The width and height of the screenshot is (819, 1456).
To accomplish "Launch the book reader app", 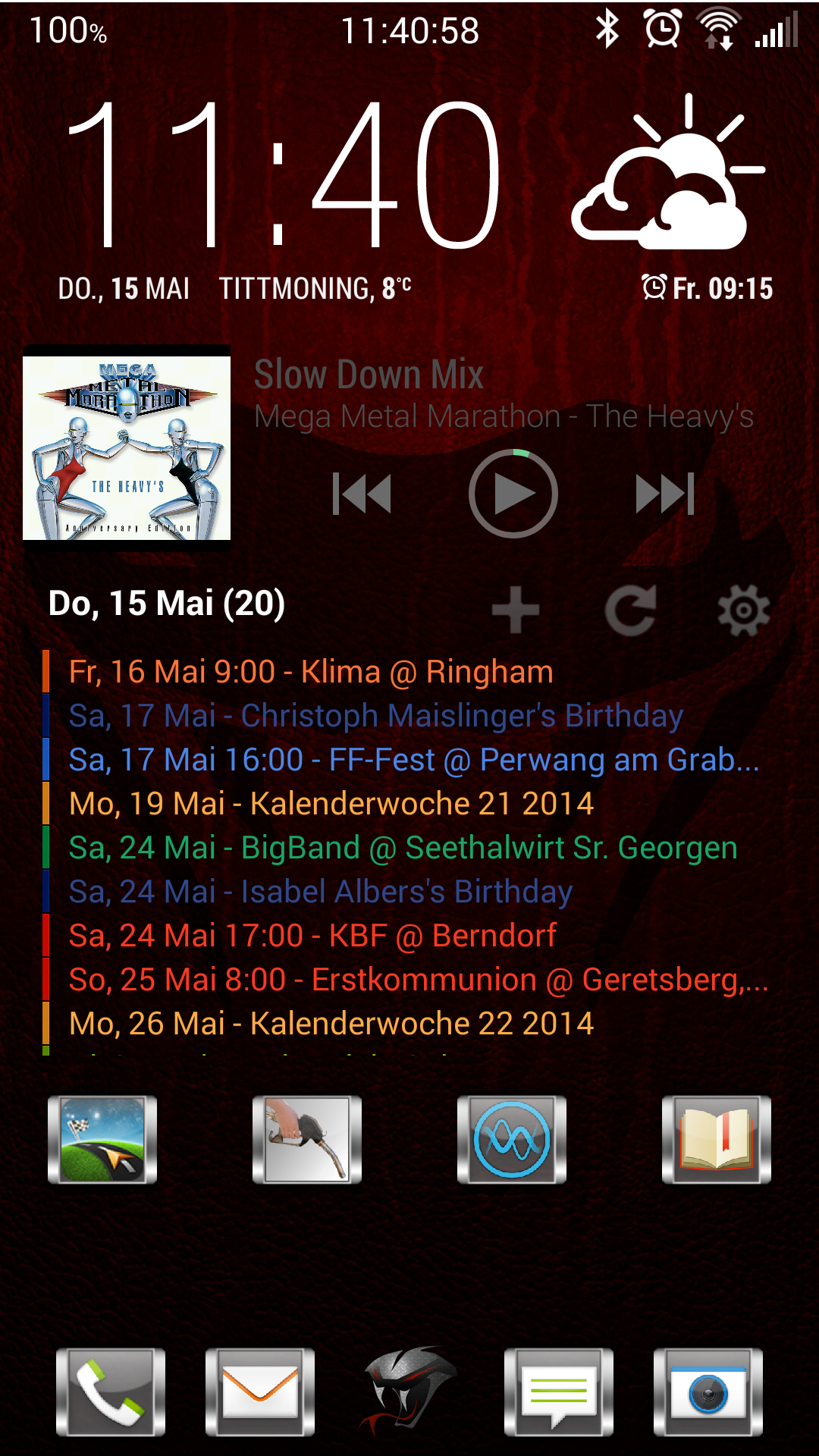I will coord(717,1140).
